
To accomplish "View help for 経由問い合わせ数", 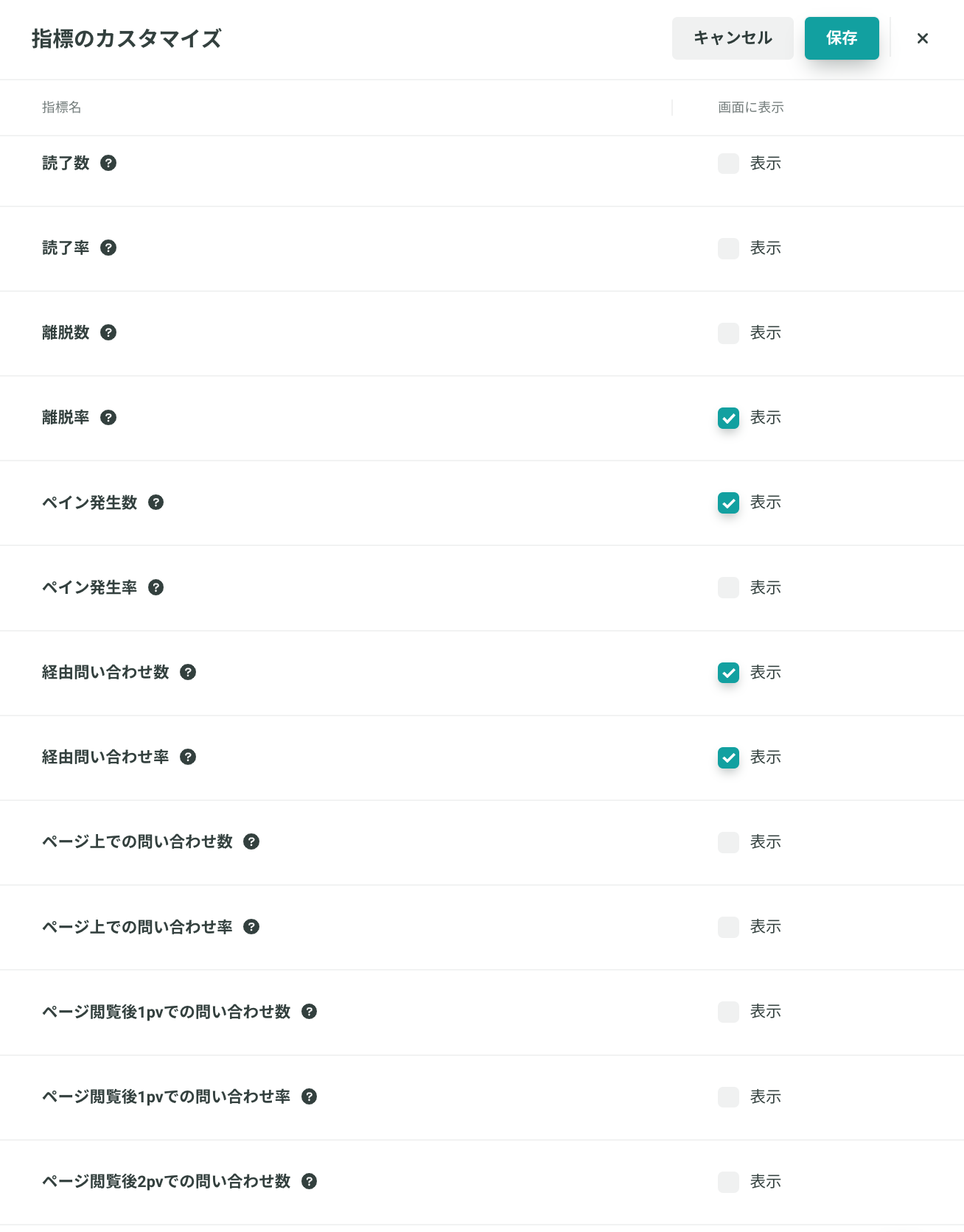I will pos(188,672).
